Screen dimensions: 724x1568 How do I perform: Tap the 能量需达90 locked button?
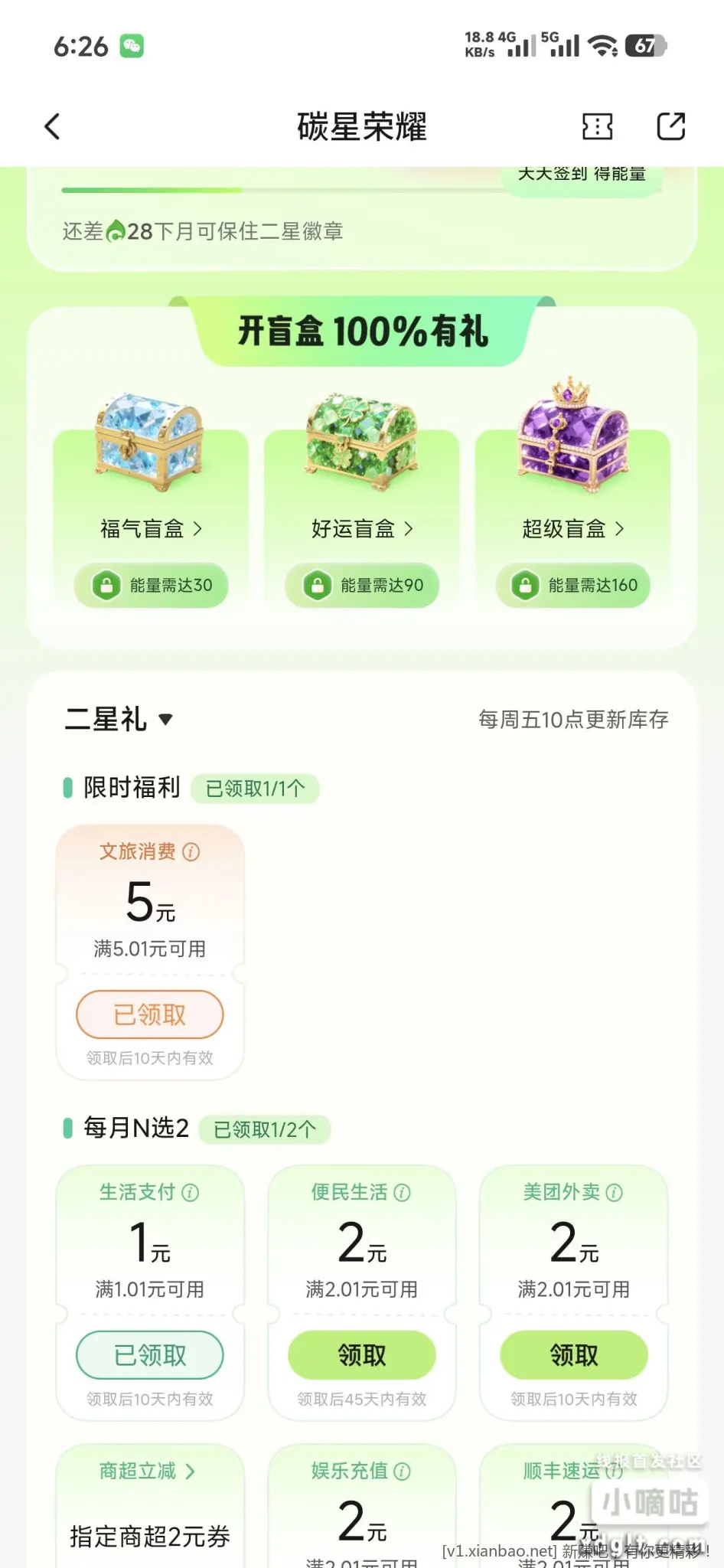(x=362, y=586)
